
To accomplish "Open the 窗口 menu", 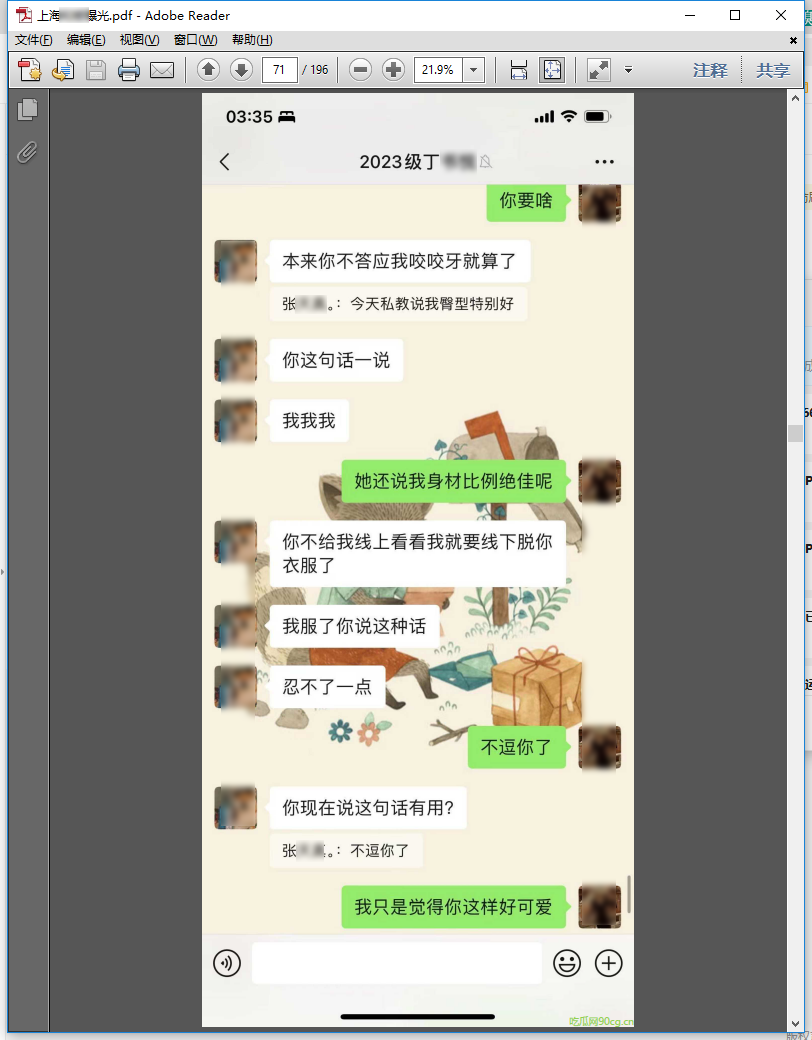I will tap(195, 40).
